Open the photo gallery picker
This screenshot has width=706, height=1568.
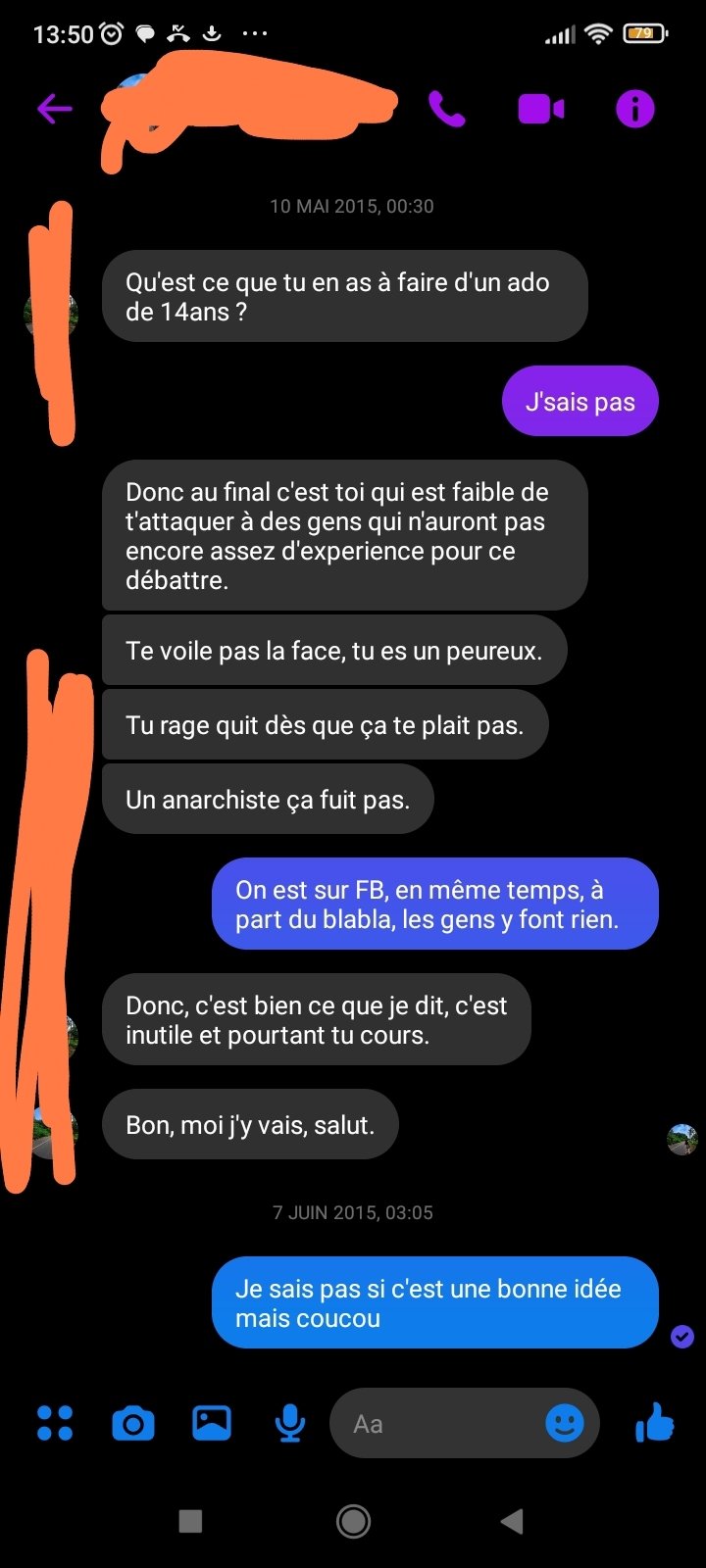tap(212, 1423)
